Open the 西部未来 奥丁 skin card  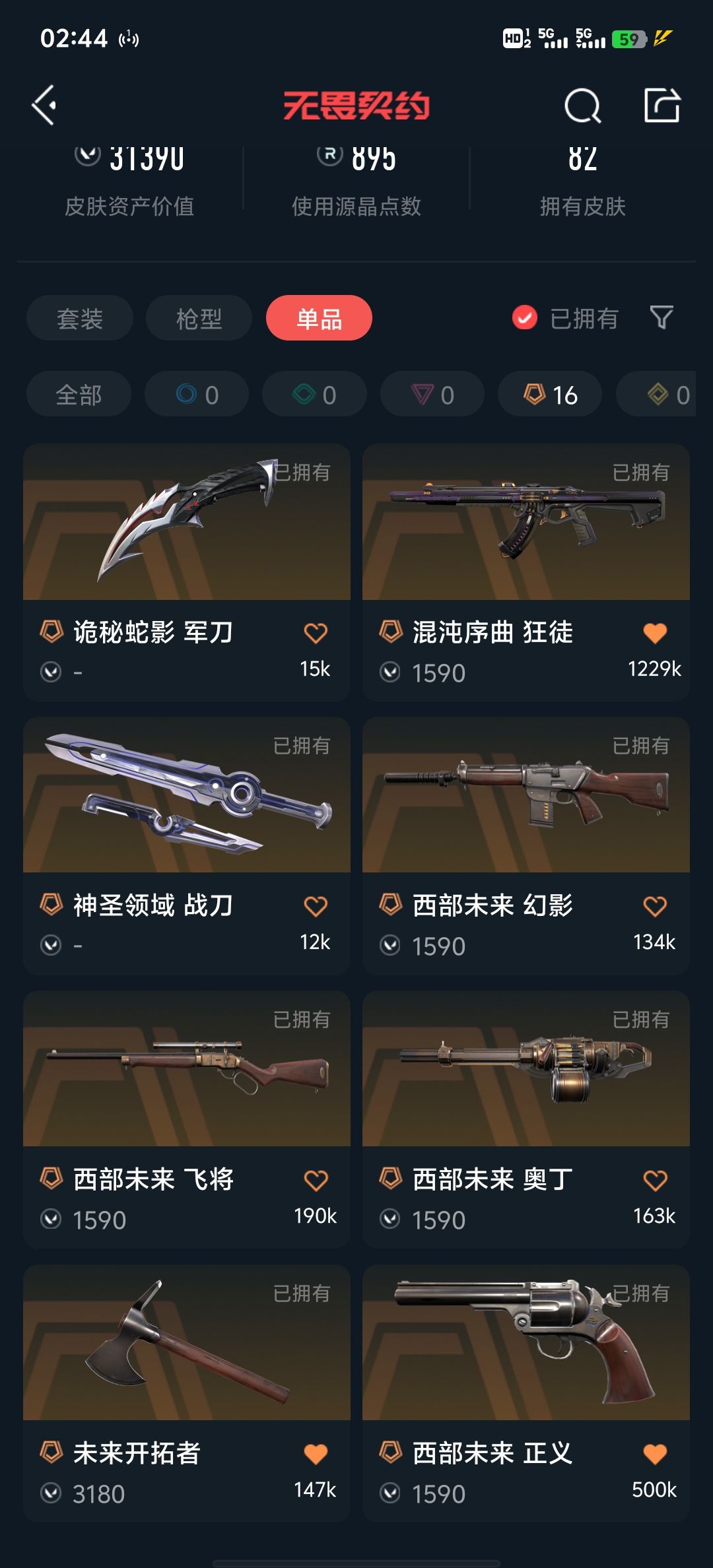coord(526,1119)
